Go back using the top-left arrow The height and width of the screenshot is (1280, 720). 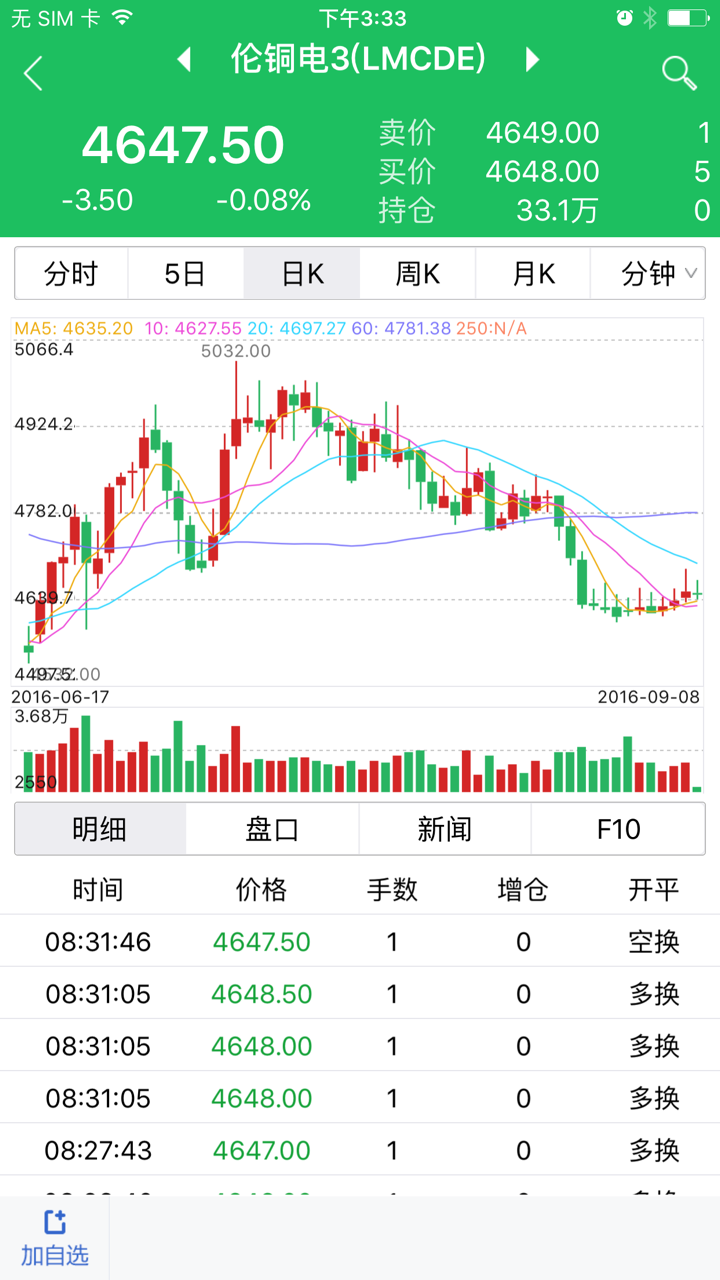pos(34,73)
